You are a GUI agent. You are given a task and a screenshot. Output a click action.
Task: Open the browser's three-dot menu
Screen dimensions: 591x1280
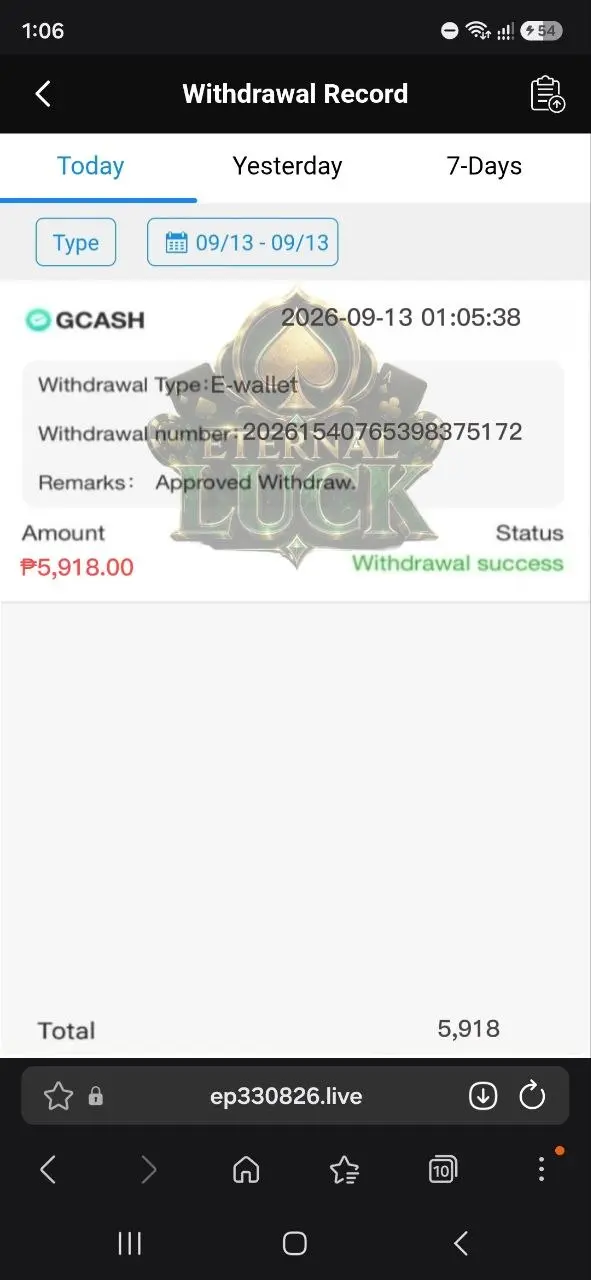pyautogui.click(x=541, y=1170)
